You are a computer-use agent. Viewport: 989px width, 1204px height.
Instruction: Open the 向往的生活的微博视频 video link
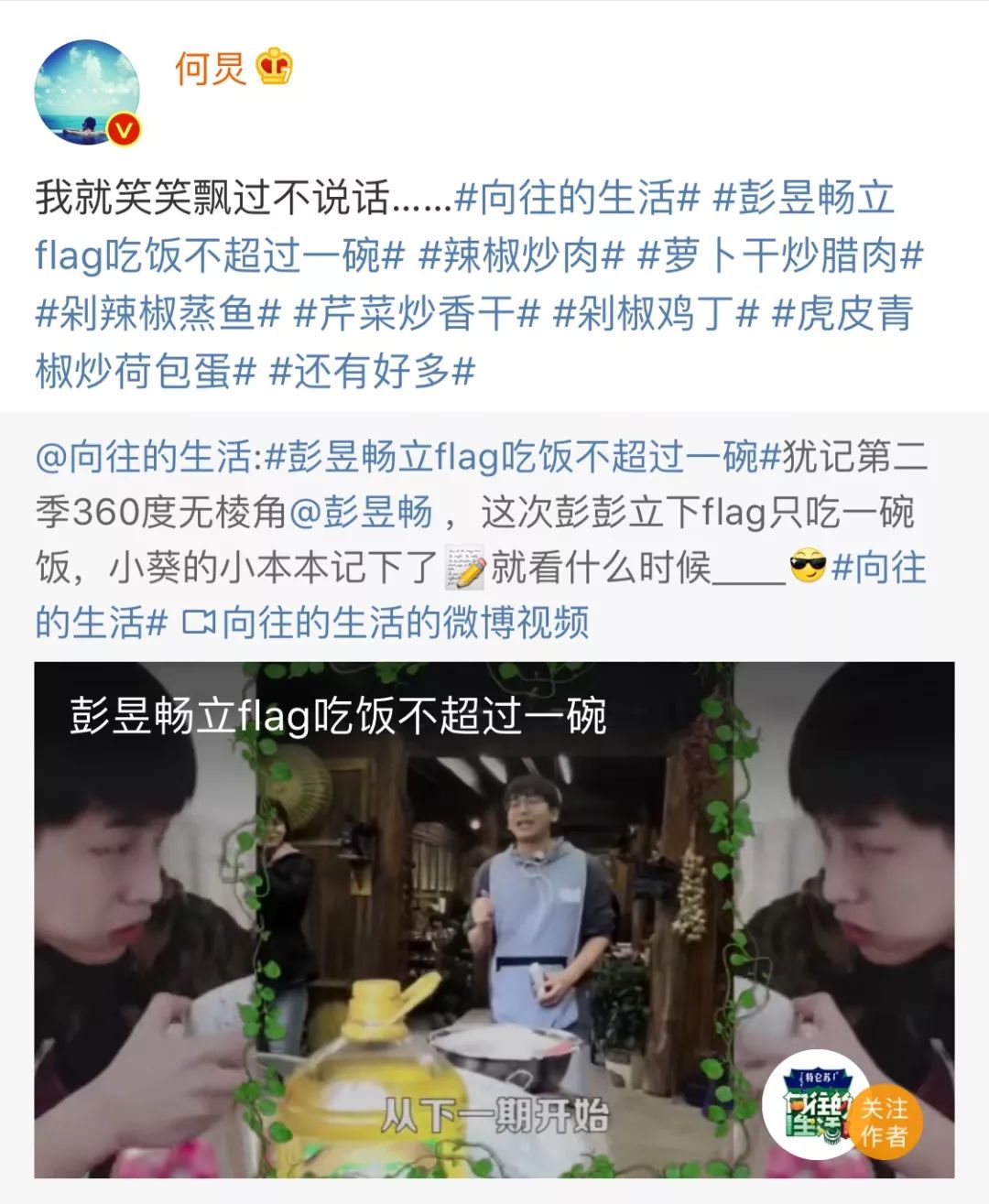(x=386, y=623)
